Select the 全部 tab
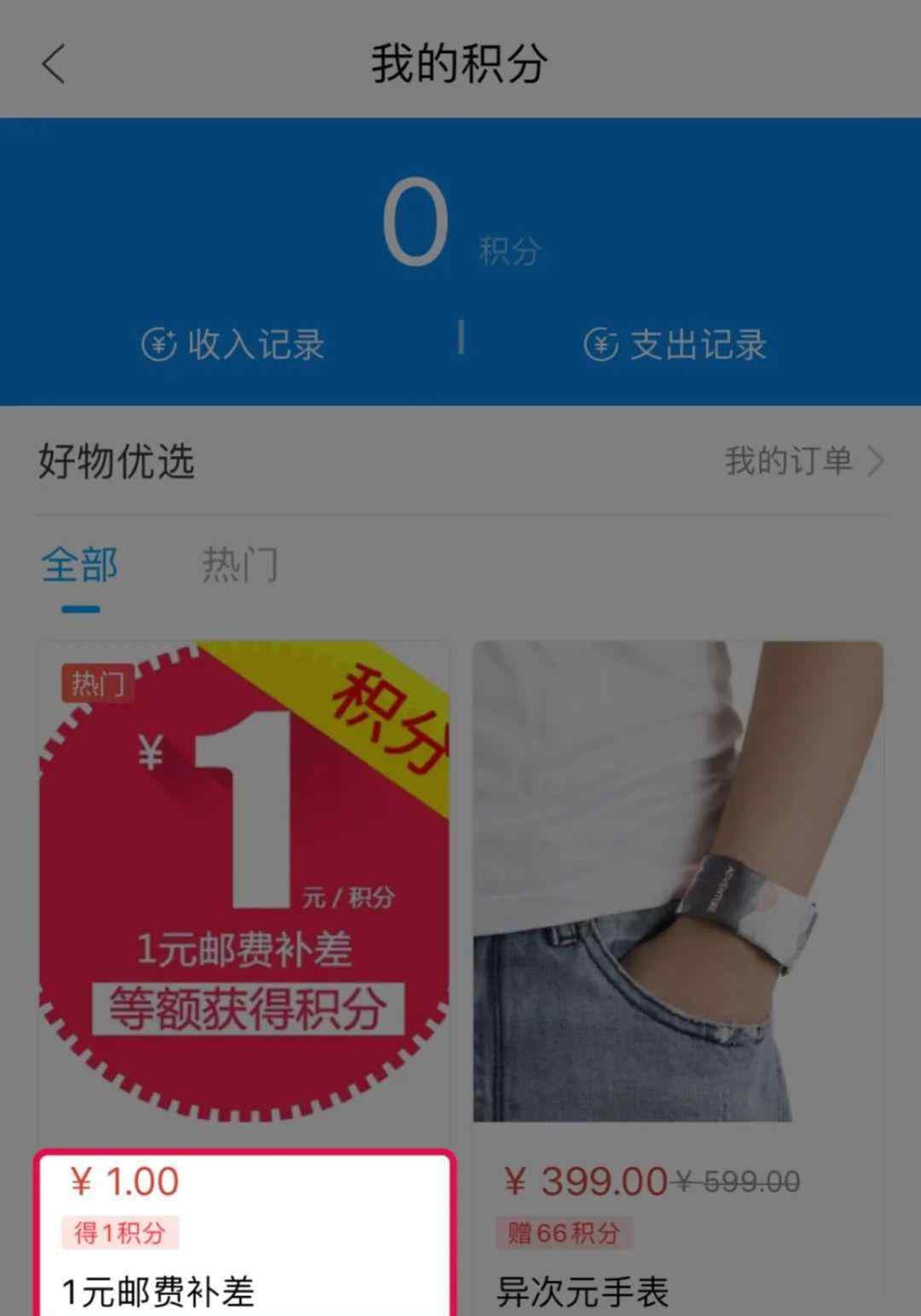Image resolution: width=921 pixels, height=1316 pixels. (x=79, y=565)
